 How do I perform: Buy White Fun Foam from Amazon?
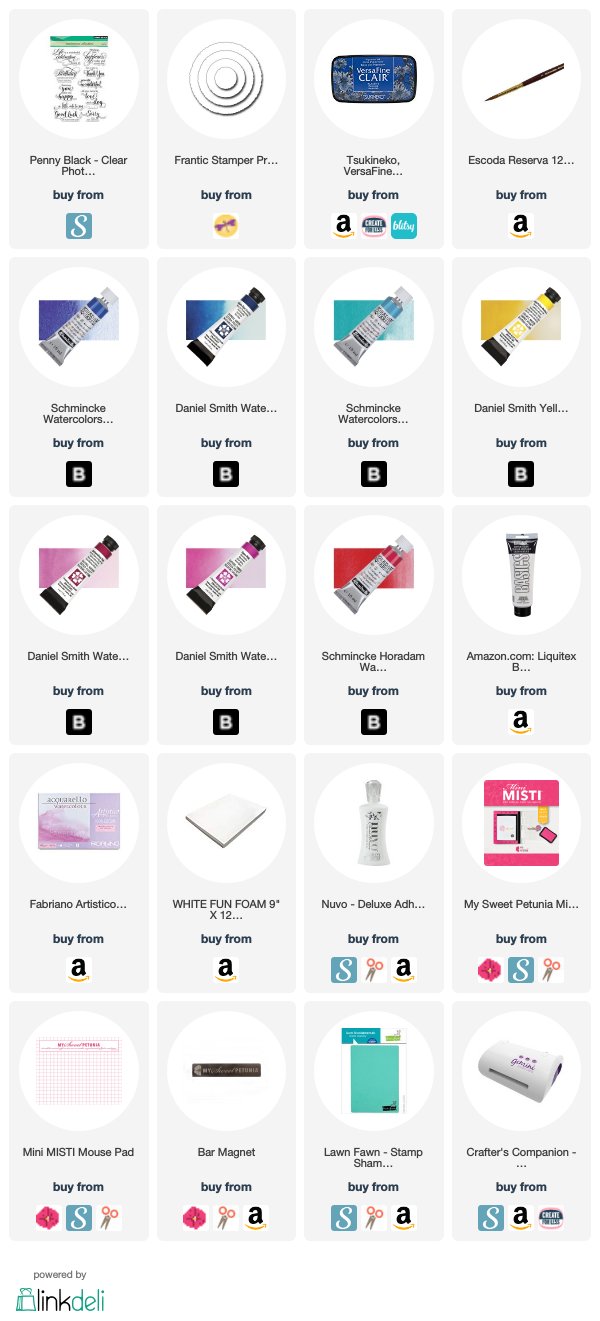pos(226,970)
